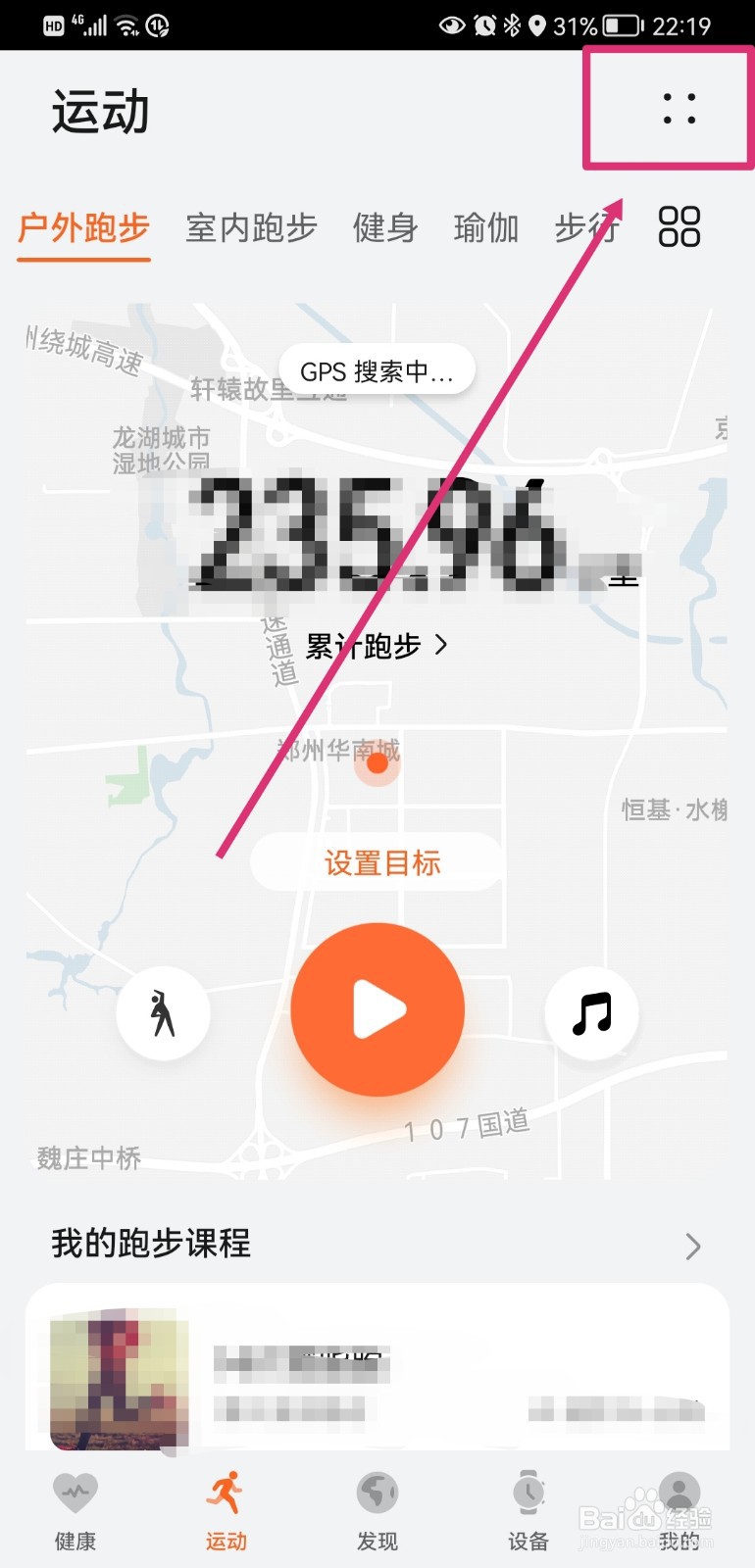Image resolution: width=755 pixels, height=1568 pixels.
Task: Switch to 室内跑步 indoor running tab
Action: 251,227
